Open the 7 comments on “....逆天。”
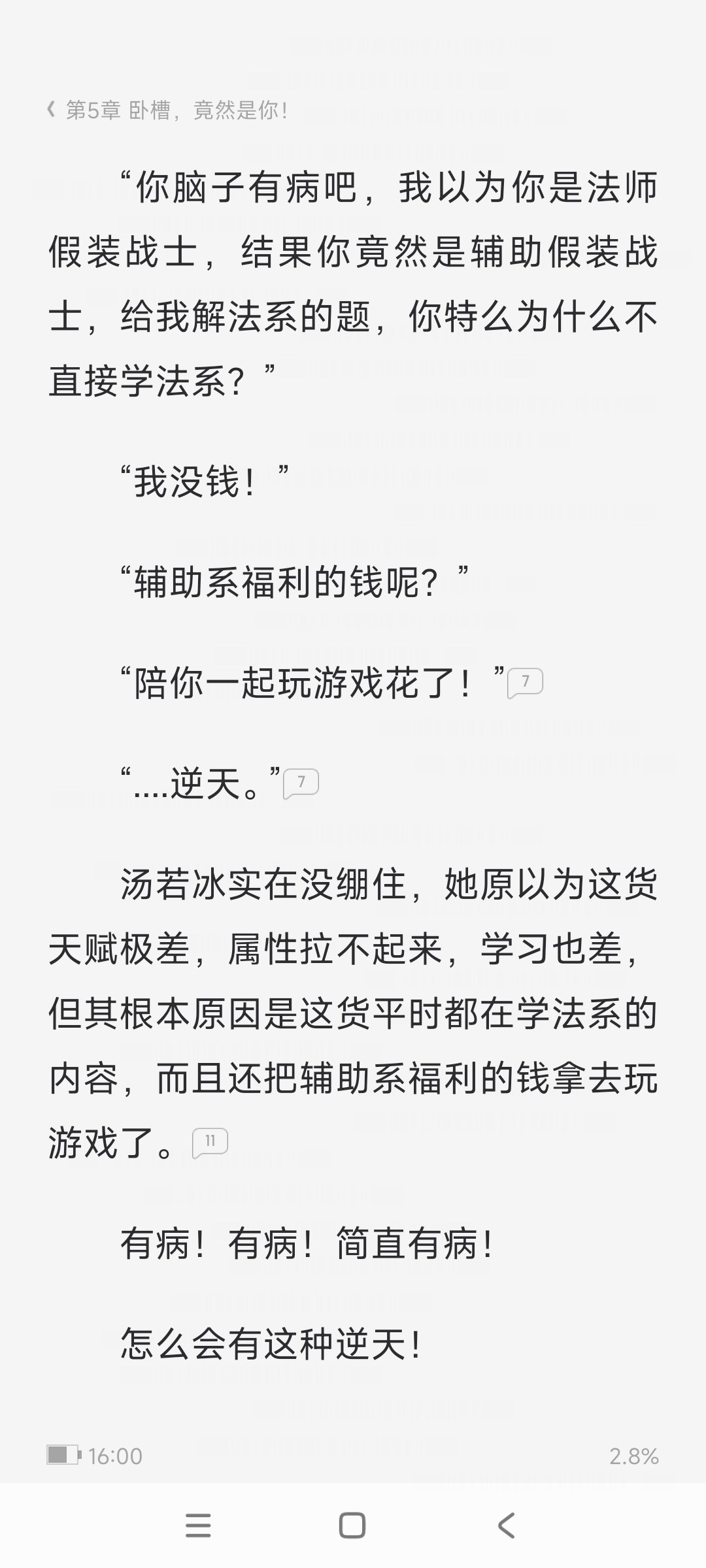The width and height of the screenshot is (706, 1568). coord(301,783)
